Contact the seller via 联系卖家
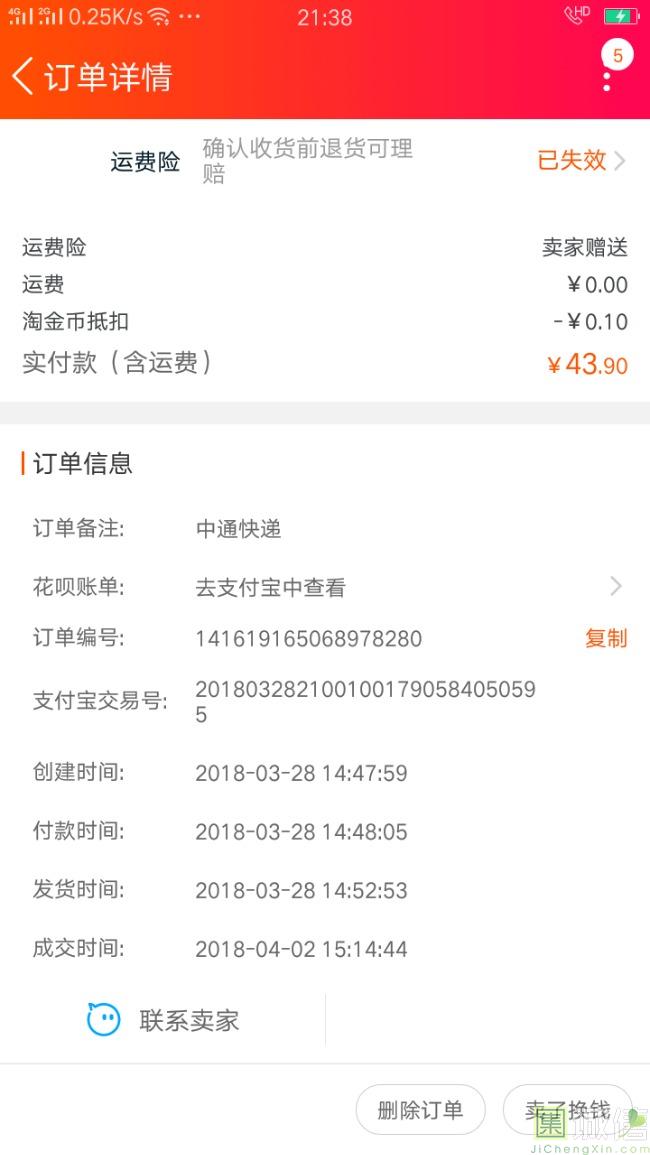 pyautogui.click(x=164, y=1020)
